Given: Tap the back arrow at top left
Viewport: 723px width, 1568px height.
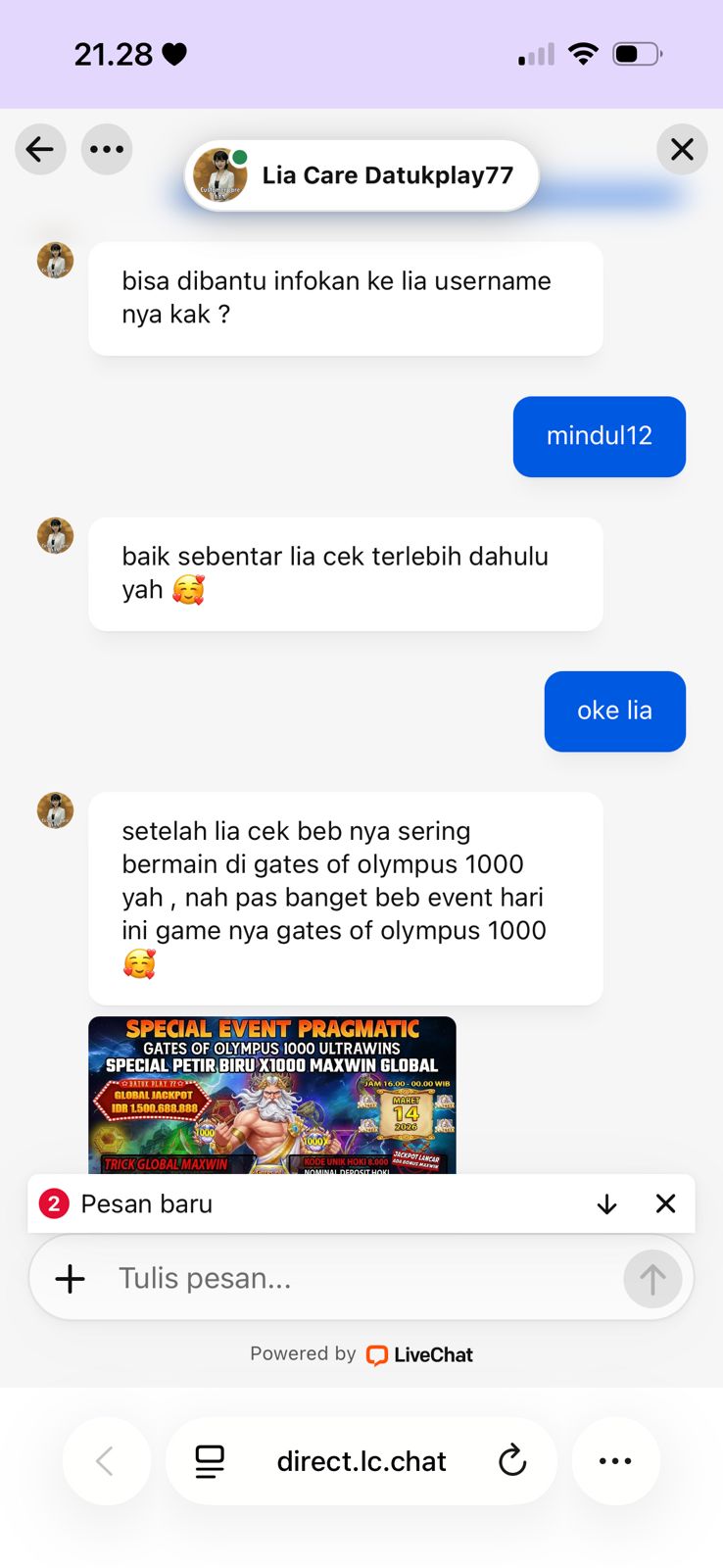Looking at the screenshot, I should coord(39,149).
